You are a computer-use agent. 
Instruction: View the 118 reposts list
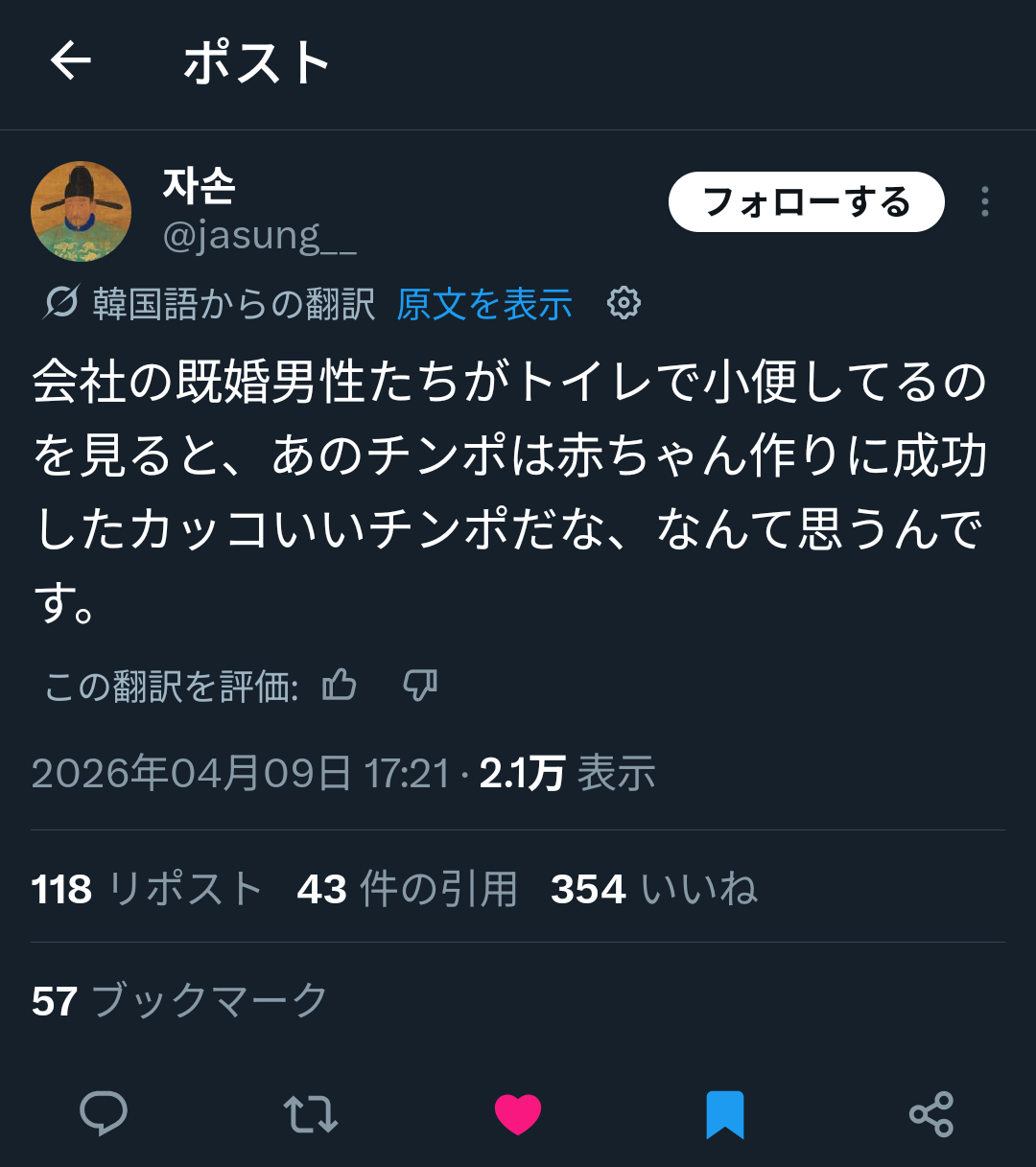147,889
